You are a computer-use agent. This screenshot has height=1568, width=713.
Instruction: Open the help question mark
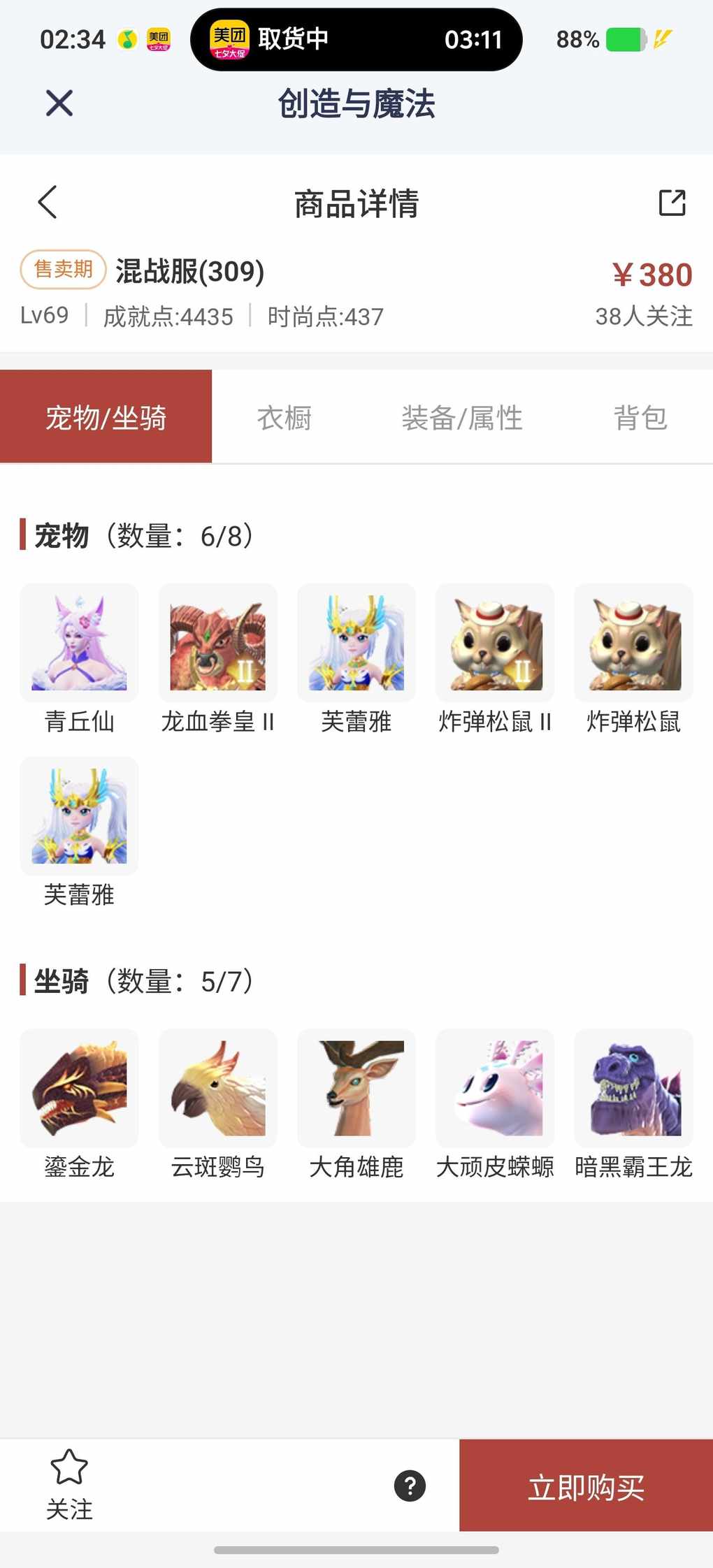point(410,1486)
